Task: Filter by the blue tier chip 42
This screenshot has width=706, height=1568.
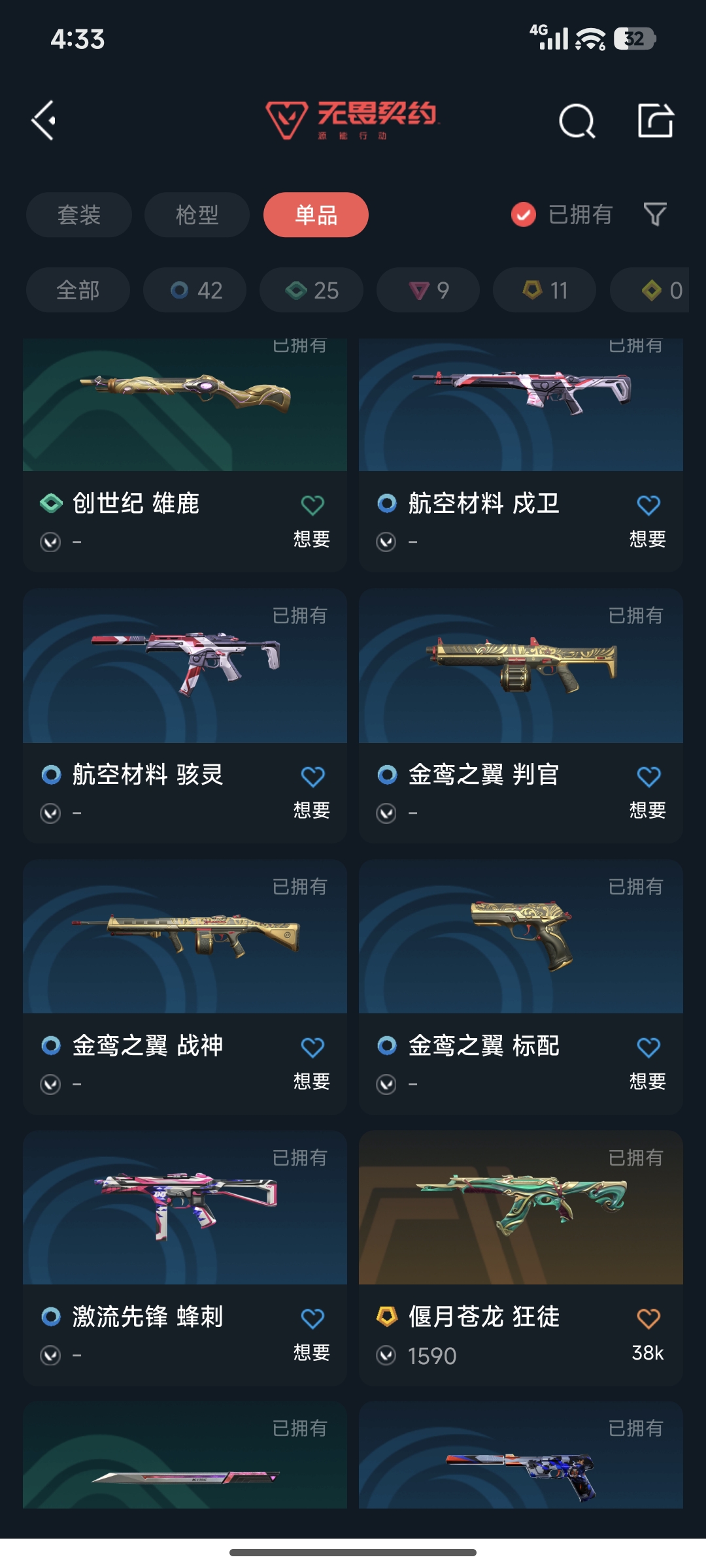Action: click(195, 290)
